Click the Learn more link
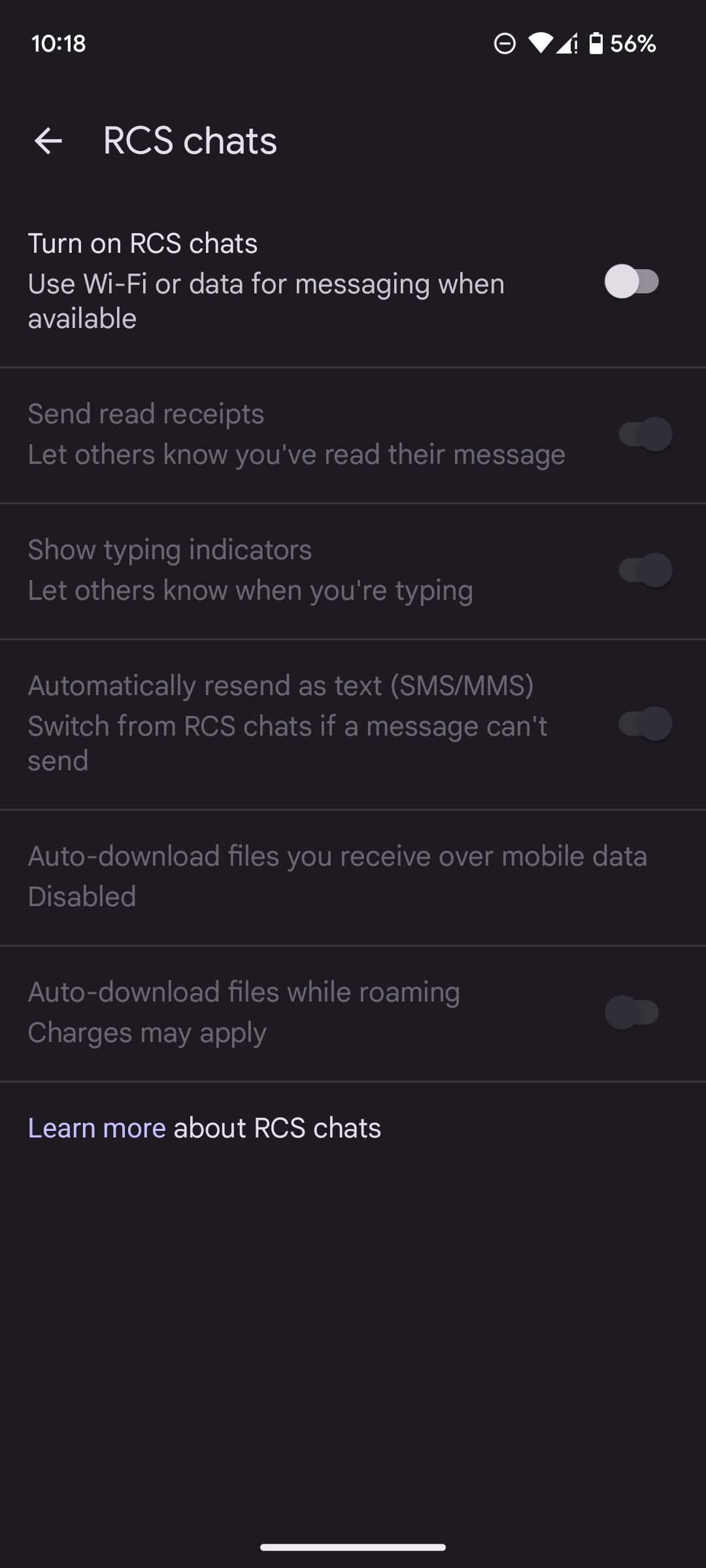The height and width of the screenshot is (1568, 706). pyautogui.click(x=96, y=1127)
